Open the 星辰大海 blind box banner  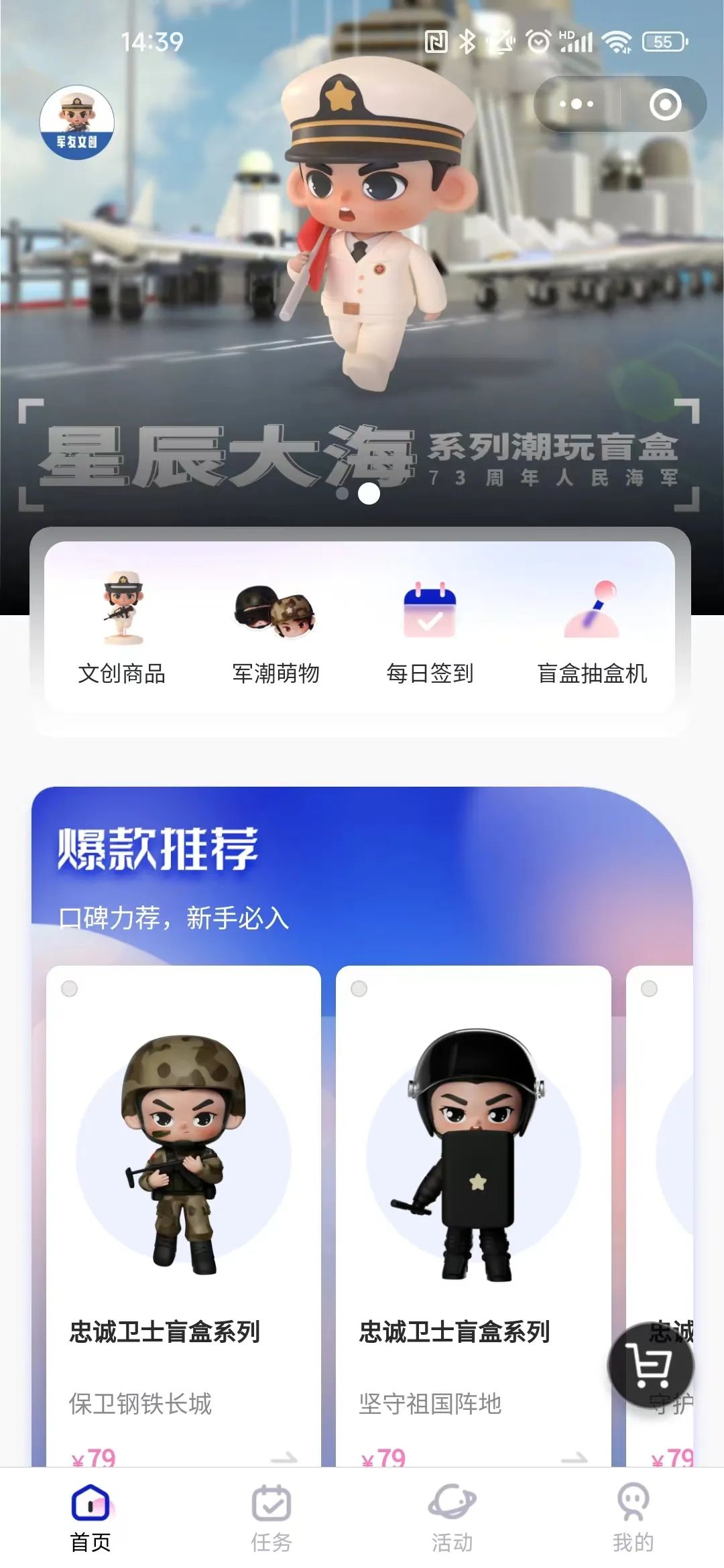pyautogui.click(x=362, y=302)
